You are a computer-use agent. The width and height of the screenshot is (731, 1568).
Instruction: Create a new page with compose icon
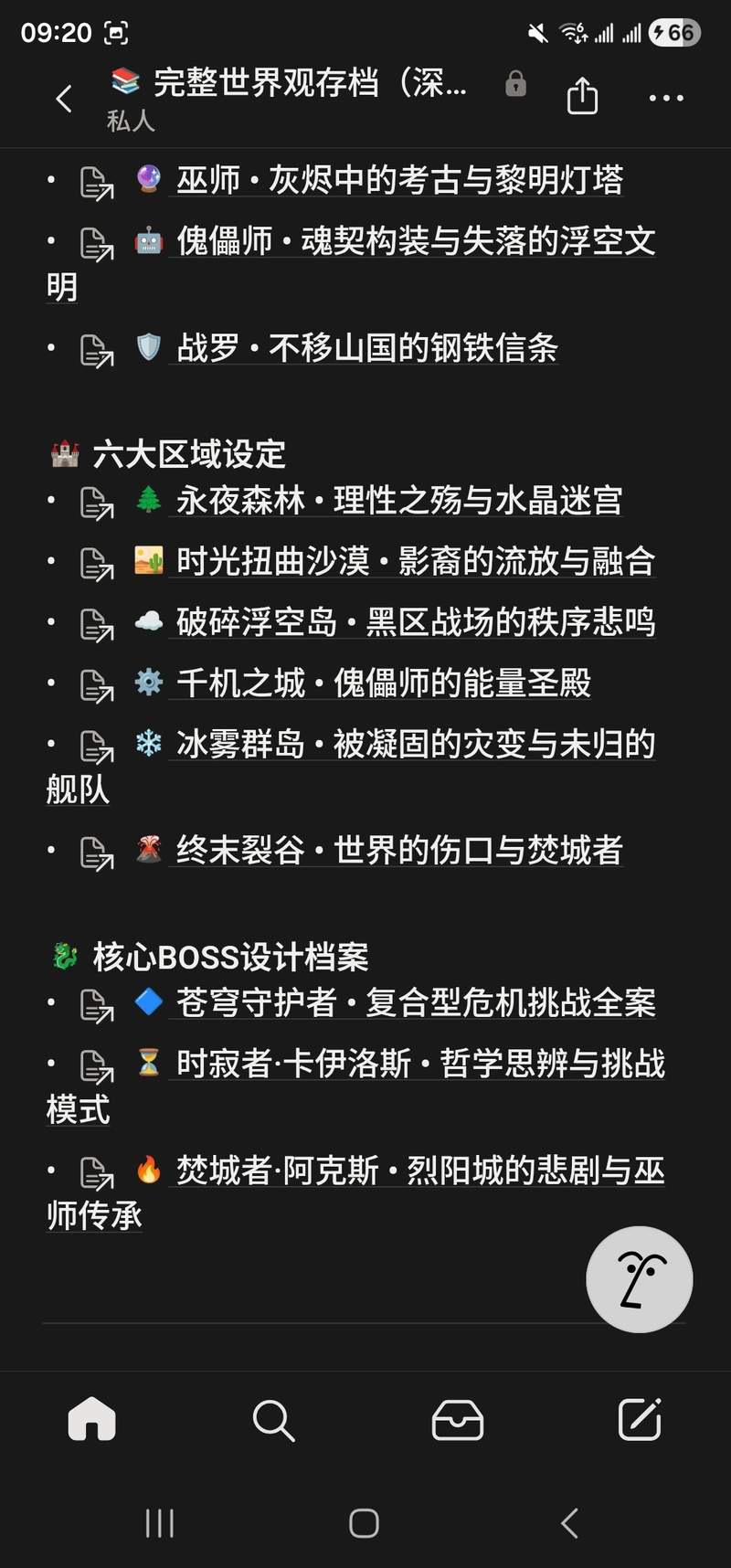(x=640, y=1420)
